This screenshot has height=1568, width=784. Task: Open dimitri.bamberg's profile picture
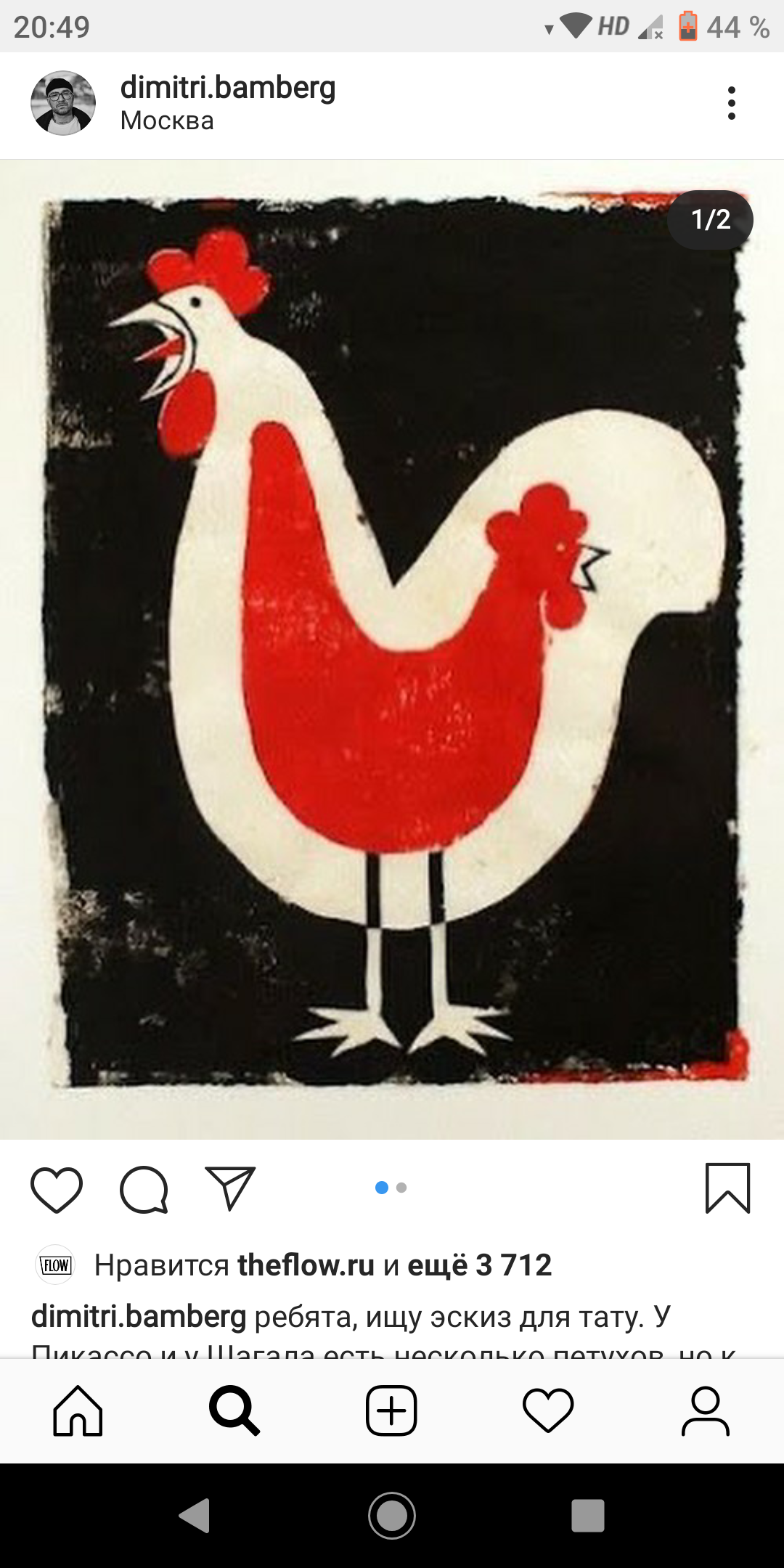coord(63,103)
